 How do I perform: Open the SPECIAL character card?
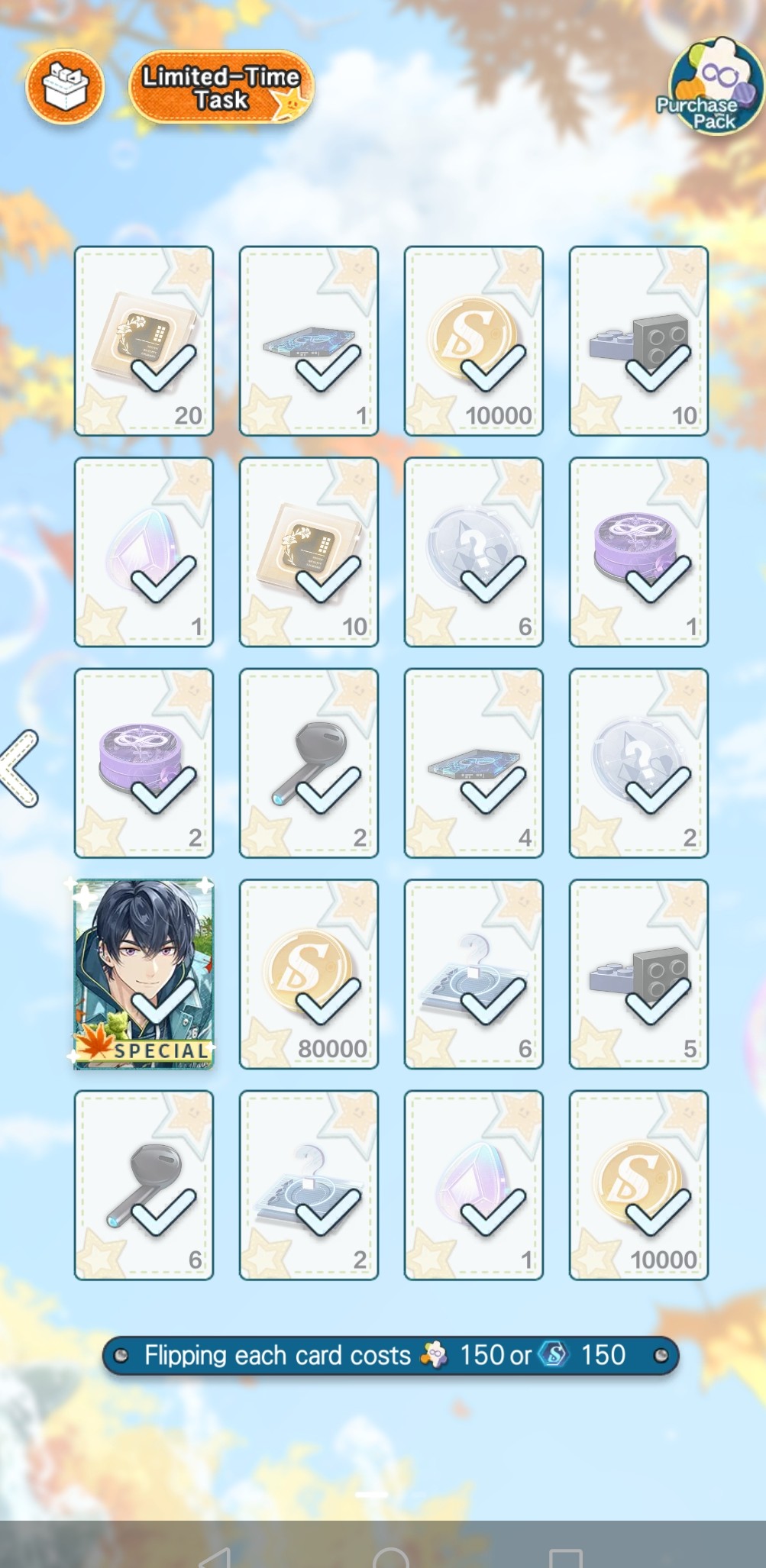pyautogui.click(x=144, y=974)
